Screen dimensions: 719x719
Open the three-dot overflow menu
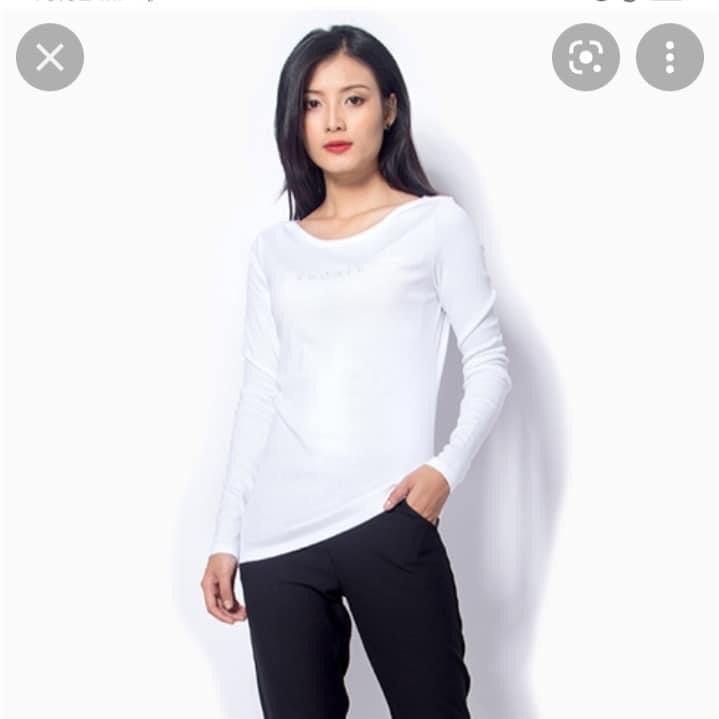[669, 57]
